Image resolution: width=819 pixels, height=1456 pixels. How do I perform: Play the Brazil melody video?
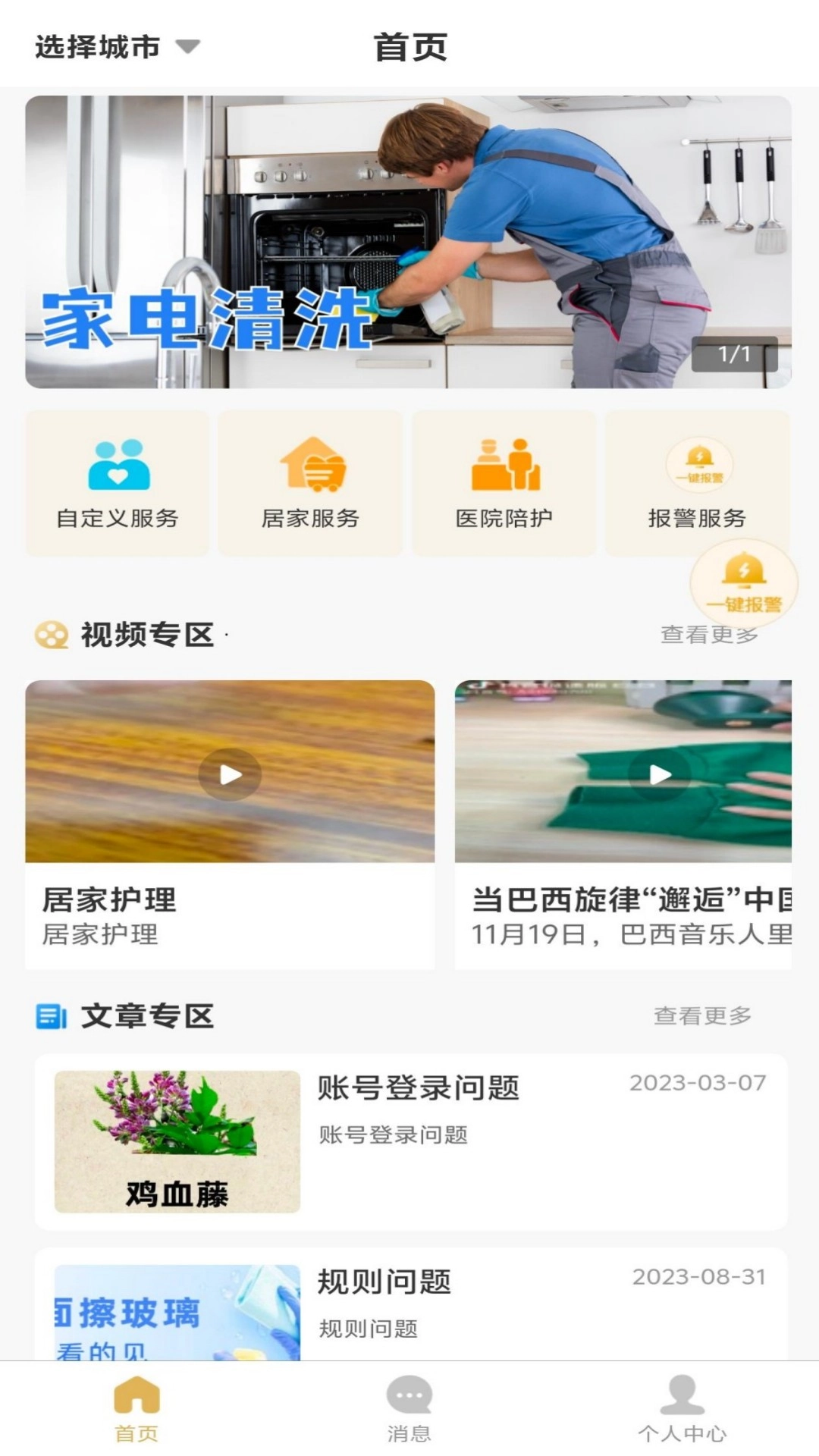click(658, 773)
